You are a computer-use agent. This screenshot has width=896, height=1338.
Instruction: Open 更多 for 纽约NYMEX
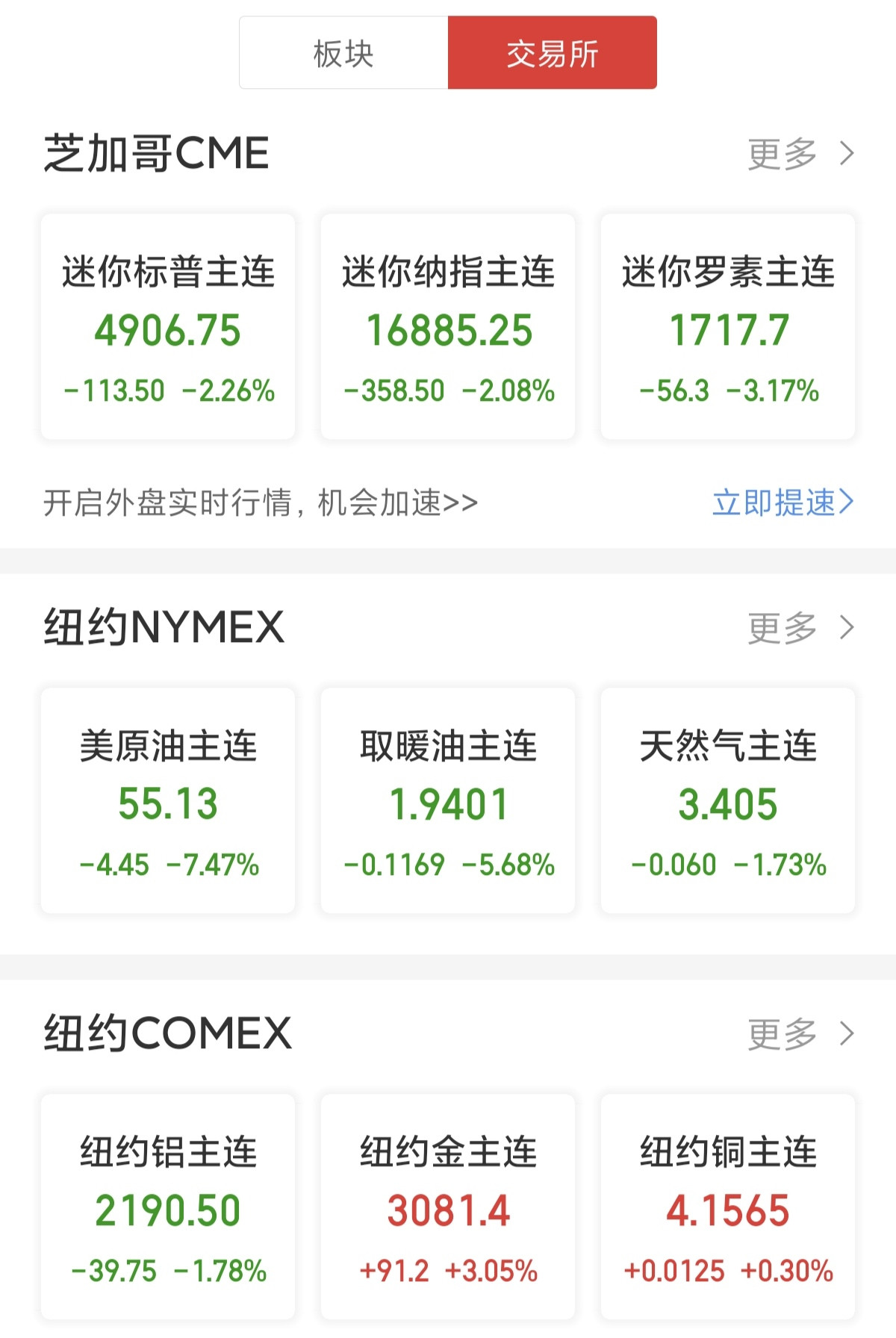tap(800, 628)
